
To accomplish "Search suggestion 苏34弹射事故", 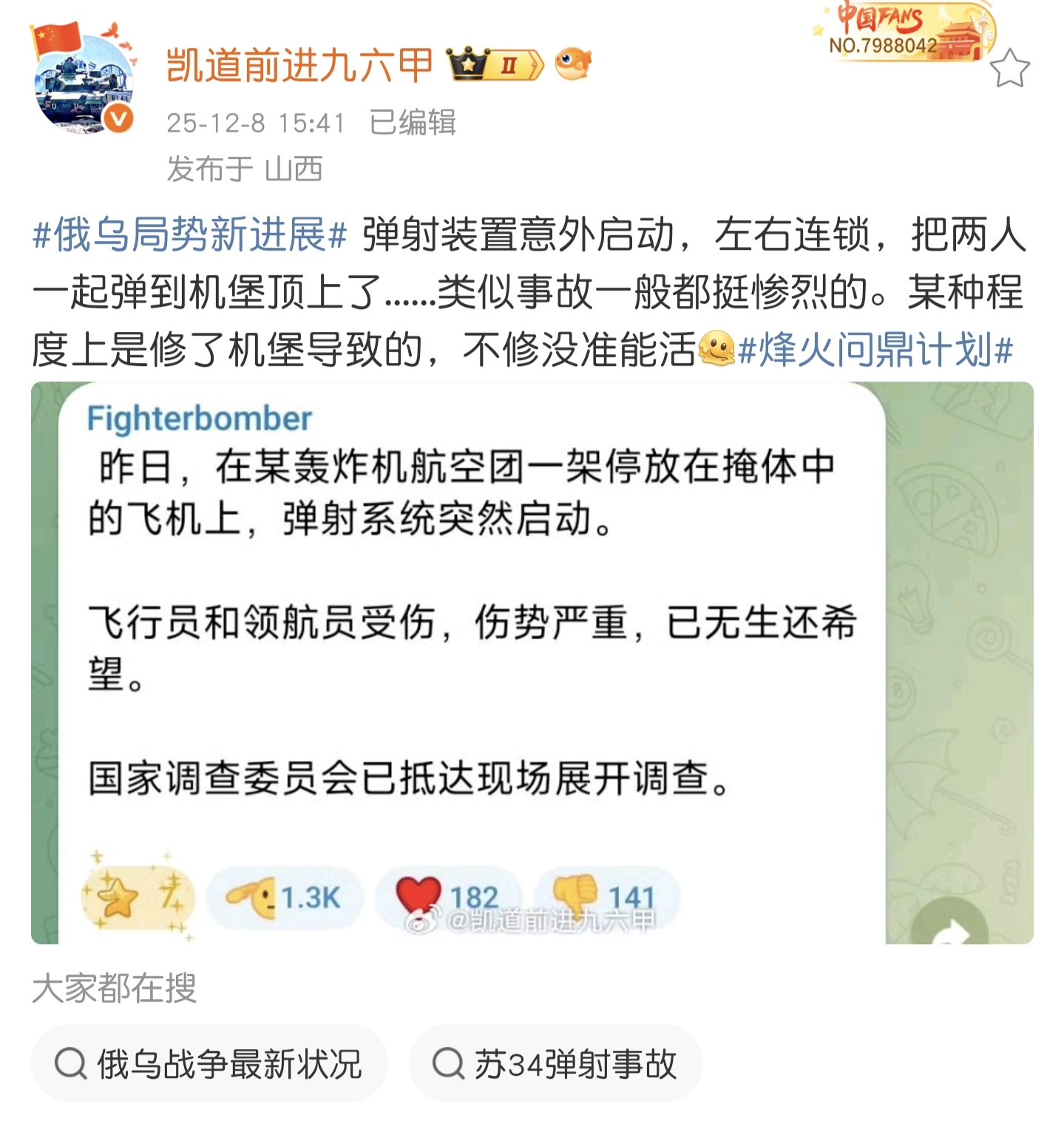I will pyautogui.click(x=555, y=1064).
